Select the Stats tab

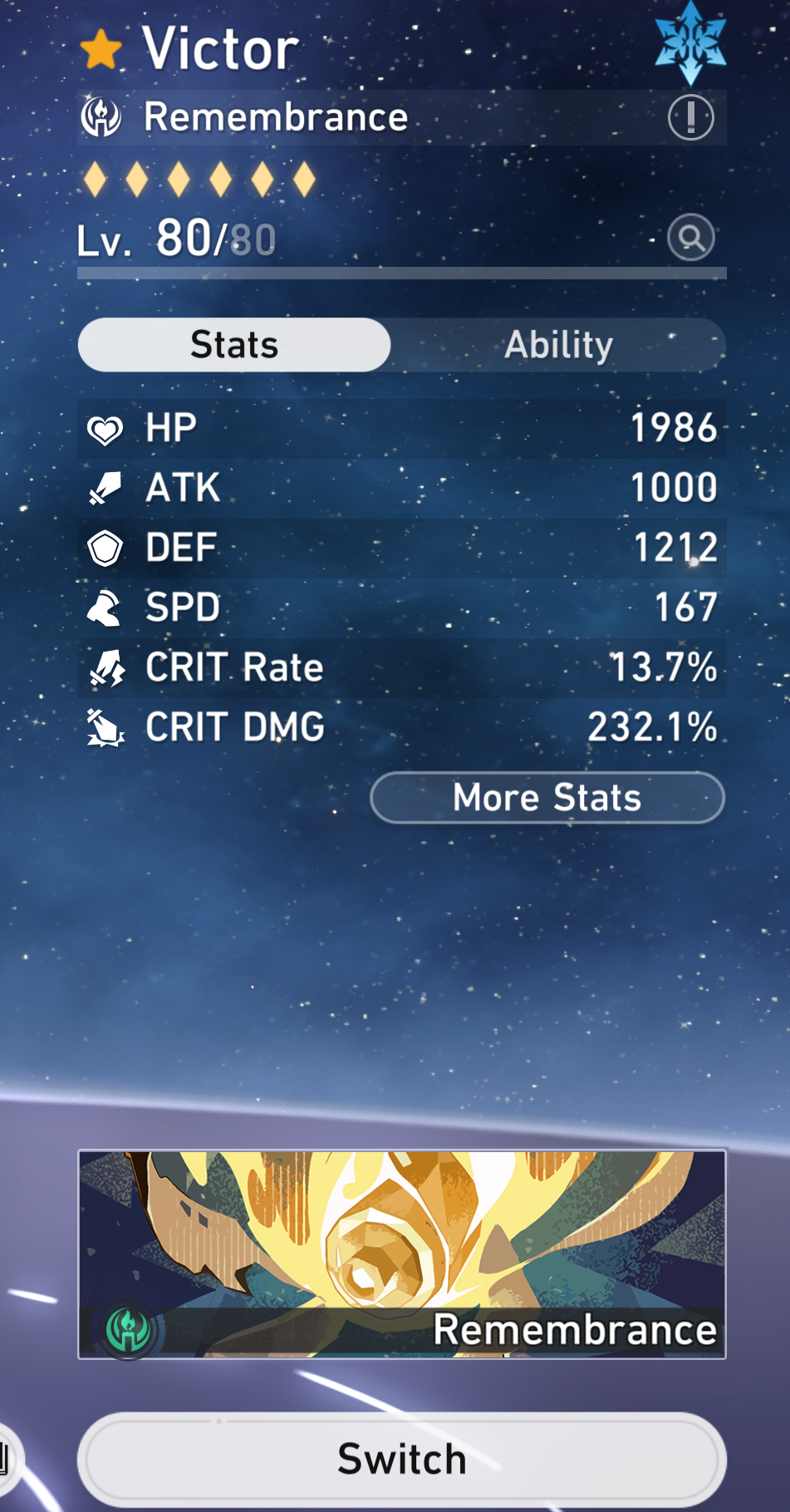coord(234,345)
